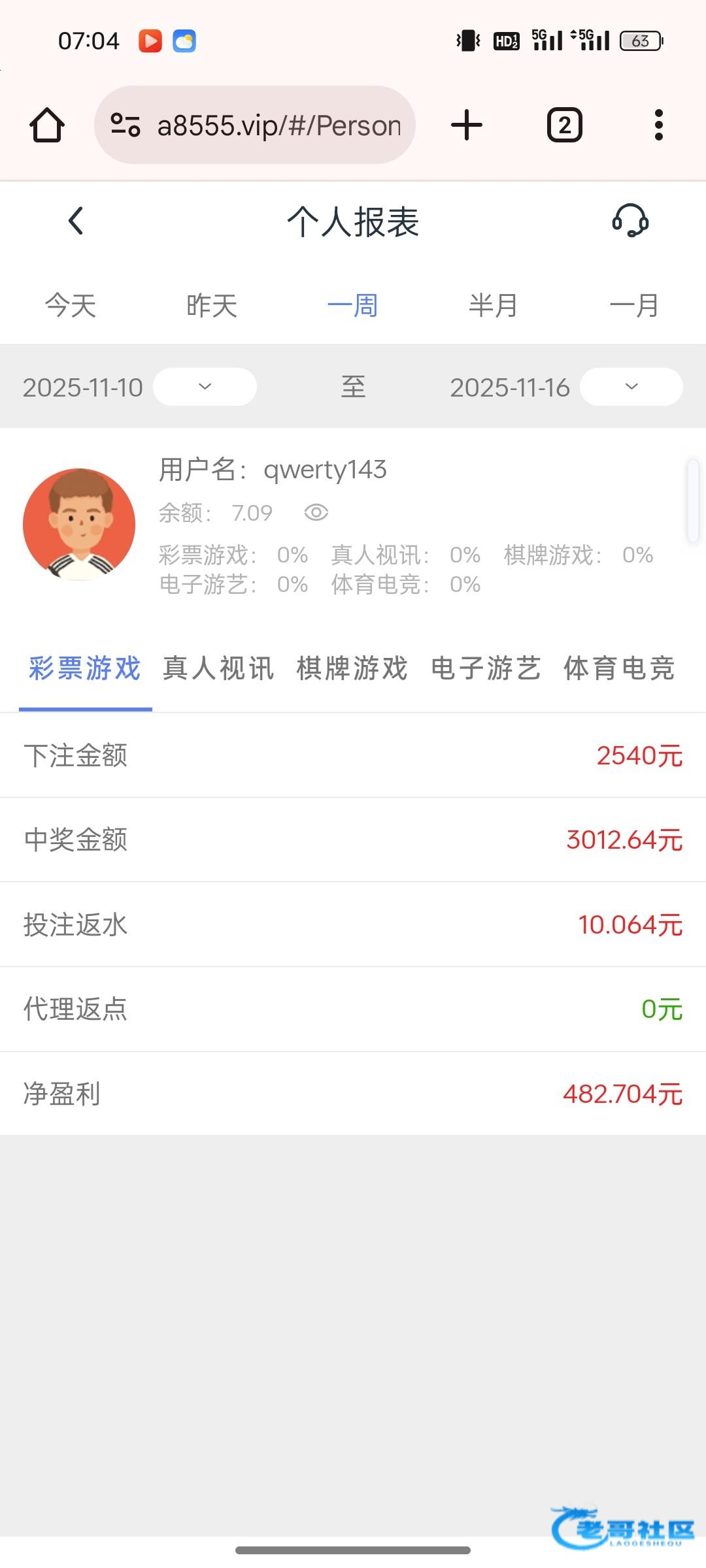Switch to the 半月 period tab
The image size is (706, 1568).
494,305
